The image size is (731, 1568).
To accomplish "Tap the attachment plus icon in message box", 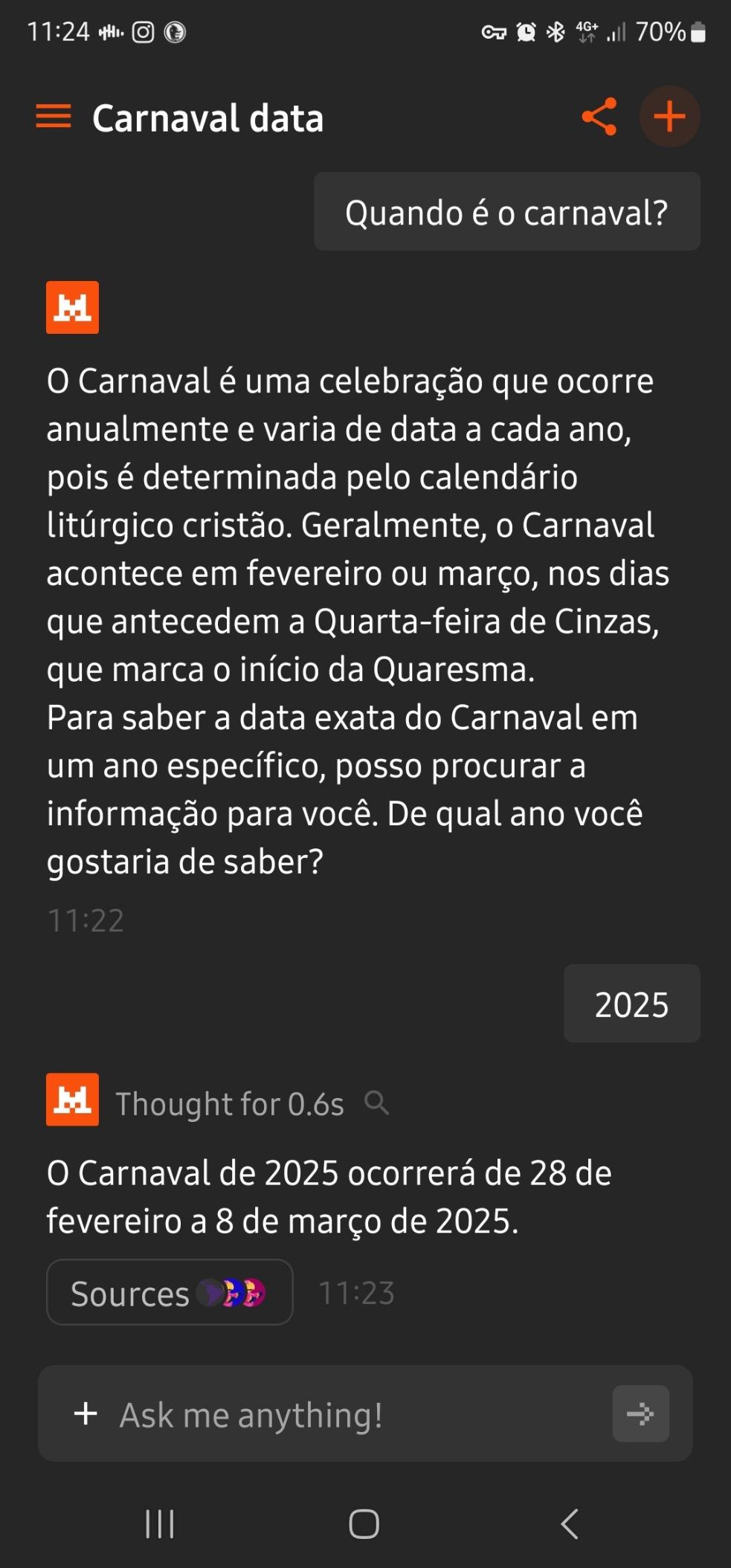I will click(86, 1413).
